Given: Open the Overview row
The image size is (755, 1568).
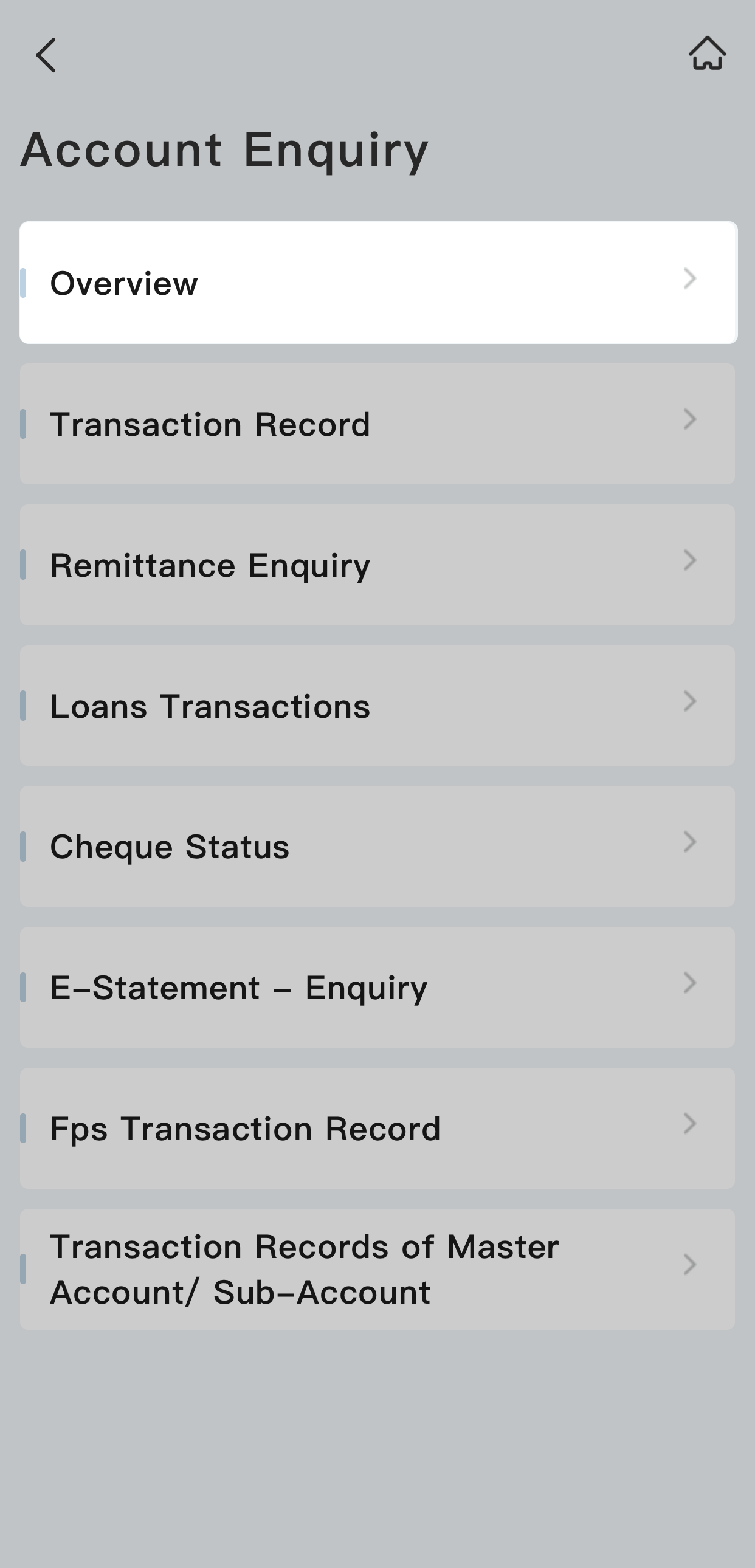Looking at the screenshot, I should (x=377, y=283).
